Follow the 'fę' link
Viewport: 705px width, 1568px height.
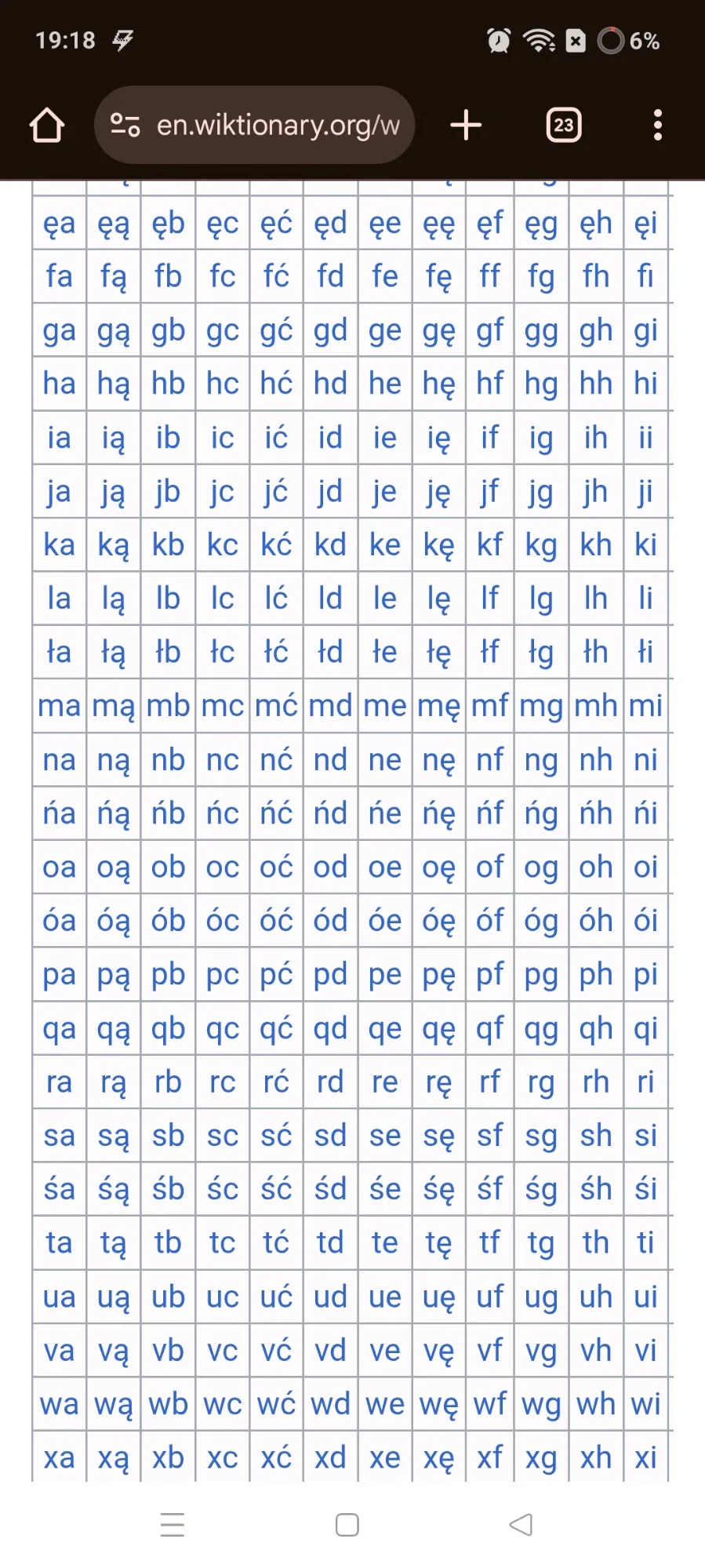pos(439,277)
